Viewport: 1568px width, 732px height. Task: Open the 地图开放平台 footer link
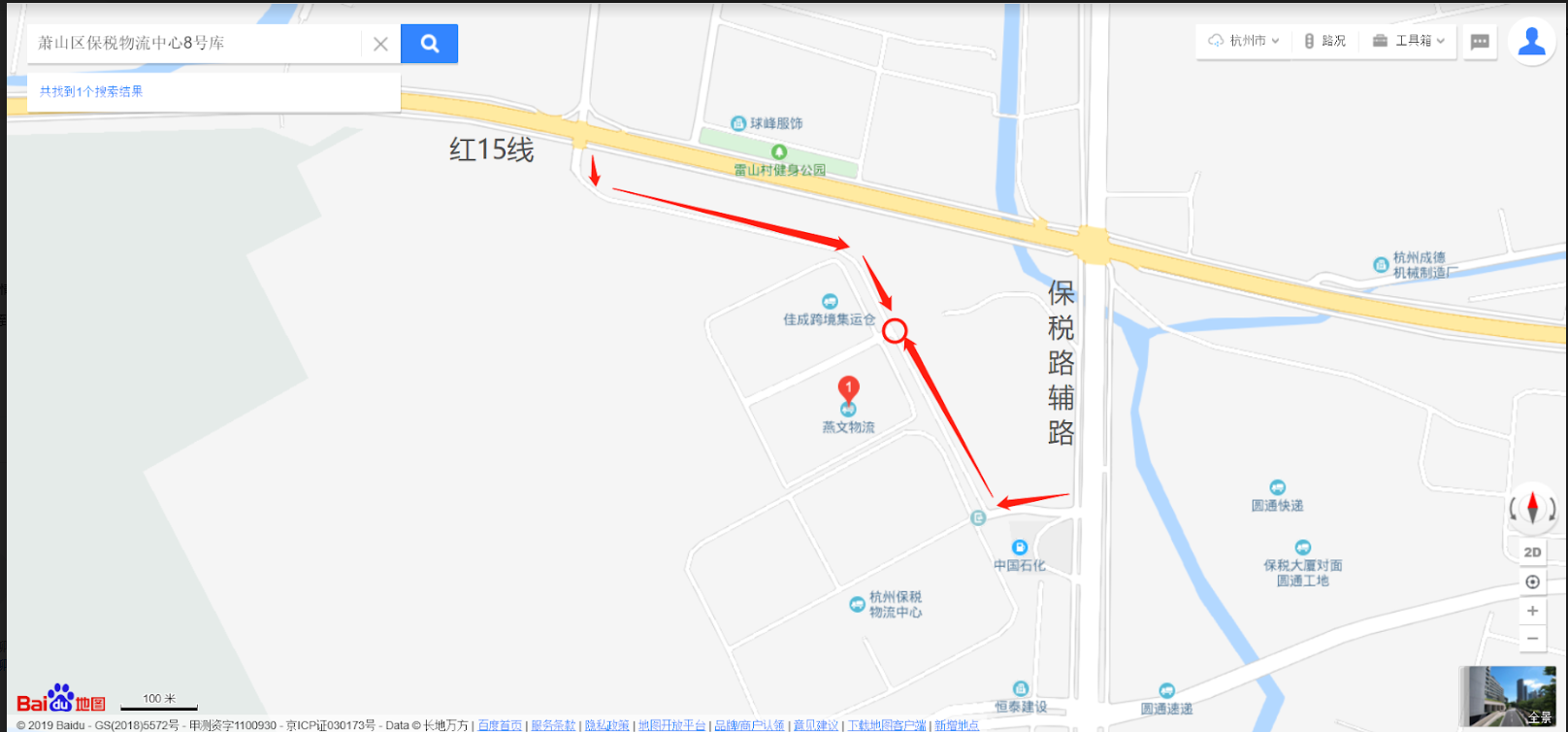(671, 725)
